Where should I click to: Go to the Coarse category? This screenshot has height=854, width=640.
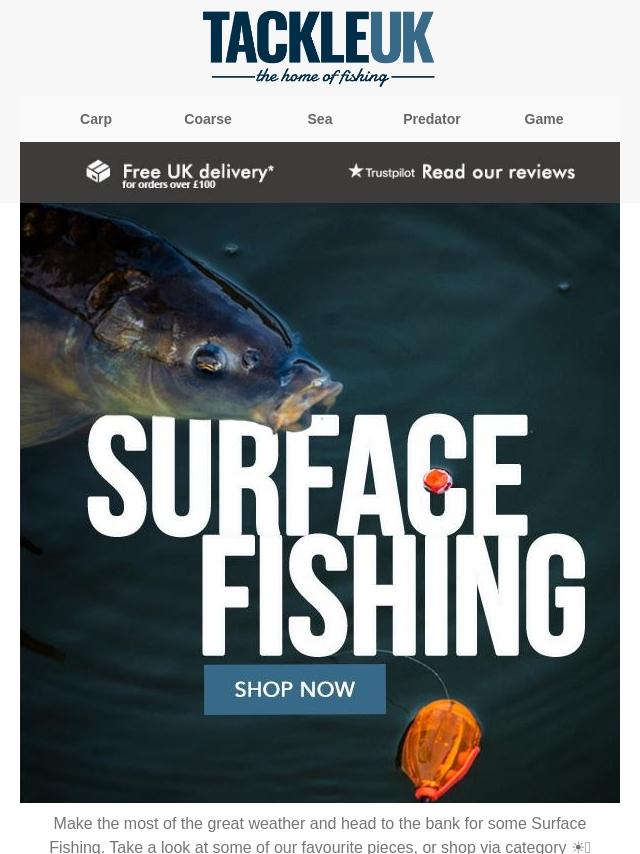pos(208,119)
